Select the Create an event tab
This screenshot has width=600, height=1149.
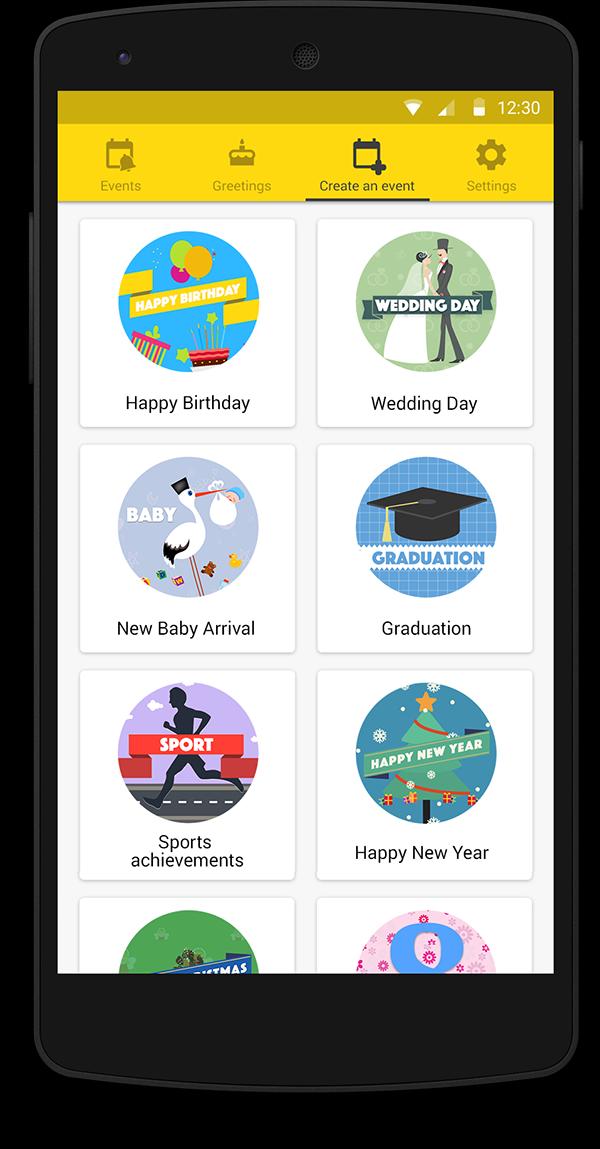367,165
